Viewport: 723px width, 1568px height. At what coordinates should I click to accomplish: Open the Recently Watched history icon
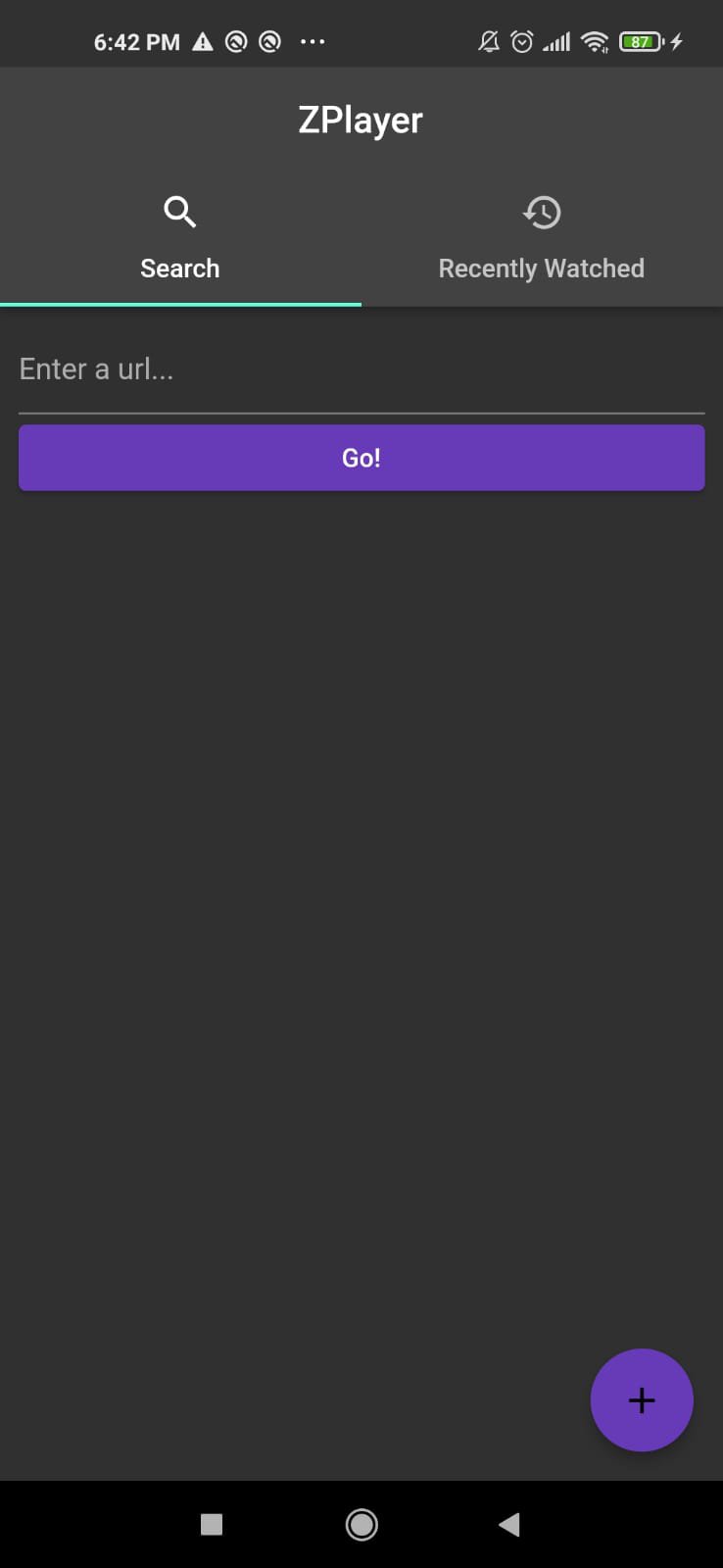pos(542,212)
